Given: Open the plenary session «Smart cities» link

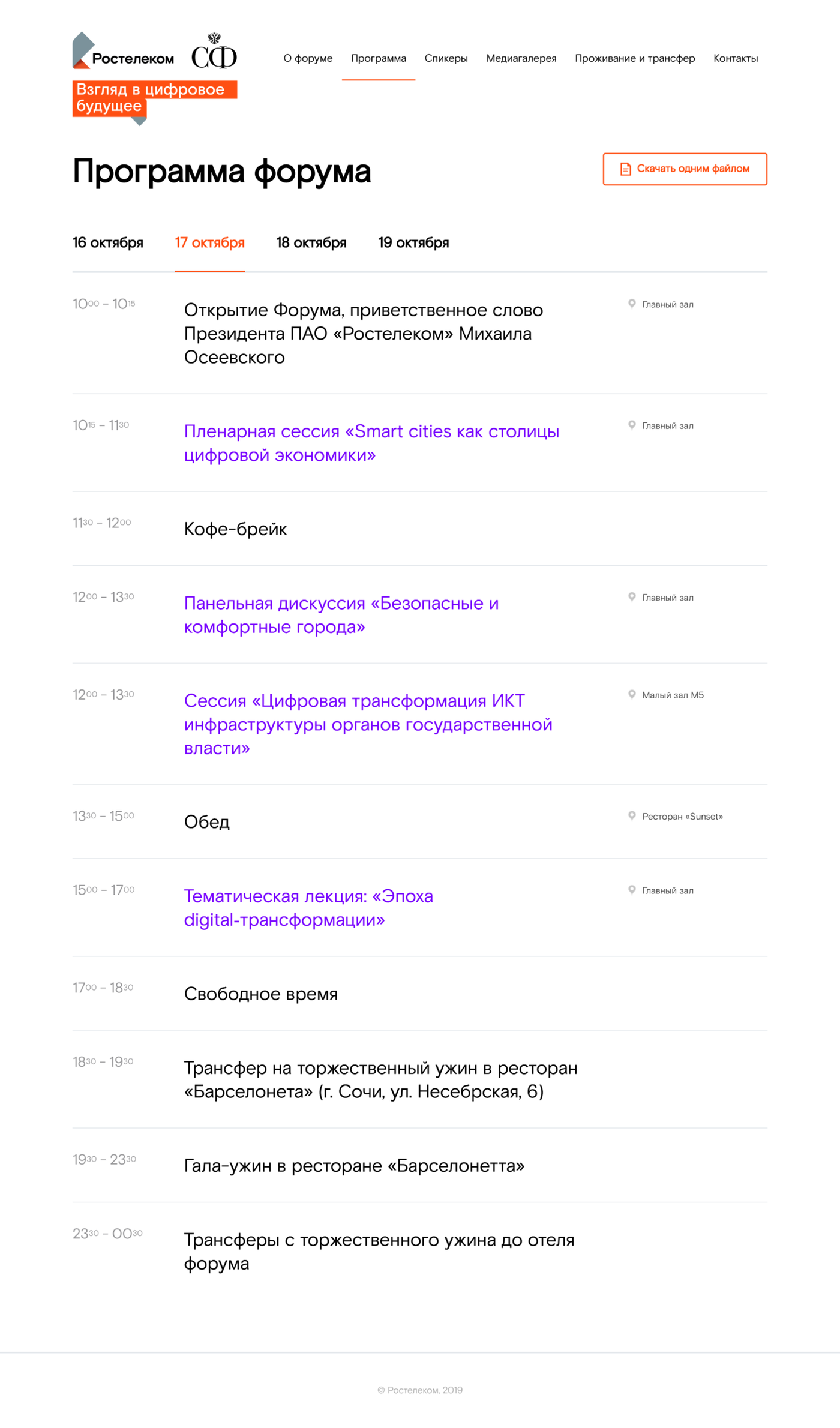Looking at the screenshot, I should [371, 443].
